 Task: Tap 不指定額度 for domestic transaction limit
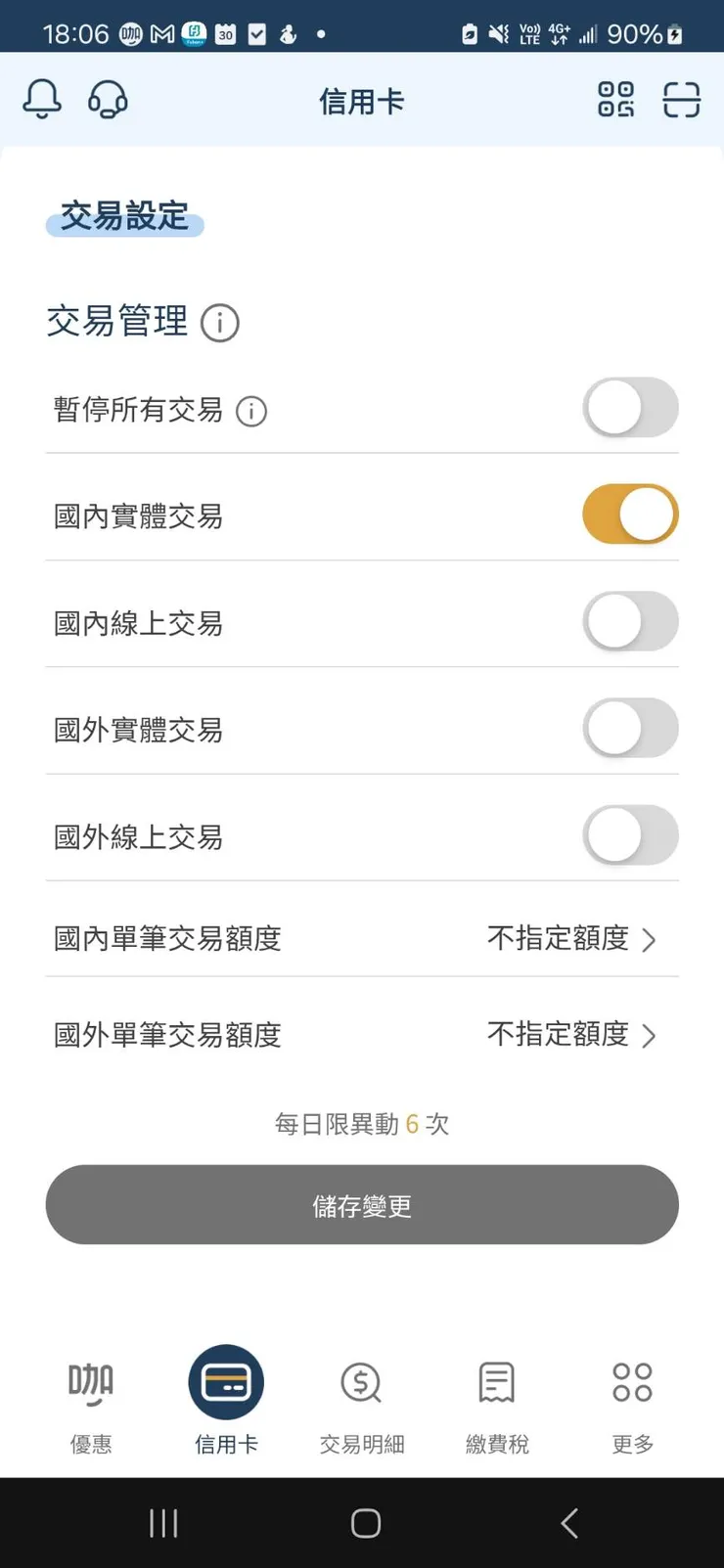[x=558, y=939]
